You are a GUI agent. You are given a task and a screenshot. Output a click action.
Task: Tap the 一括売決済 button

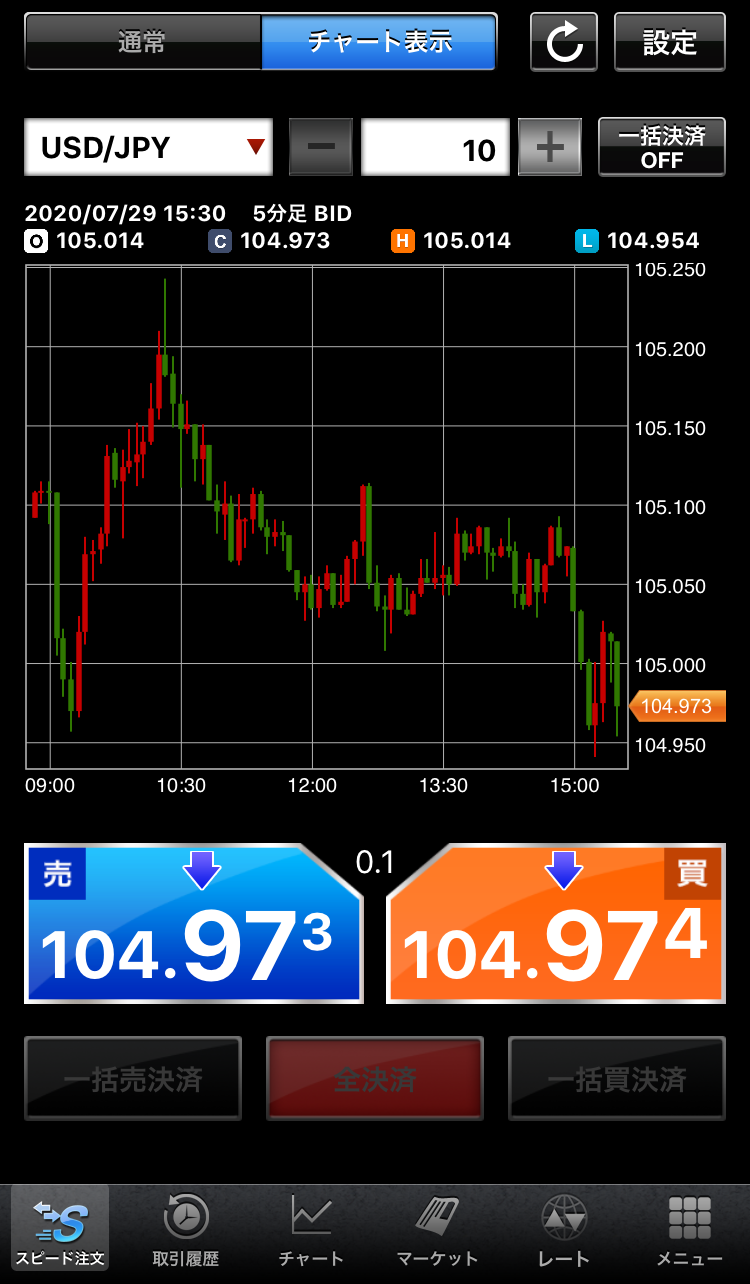(133, 1079)
